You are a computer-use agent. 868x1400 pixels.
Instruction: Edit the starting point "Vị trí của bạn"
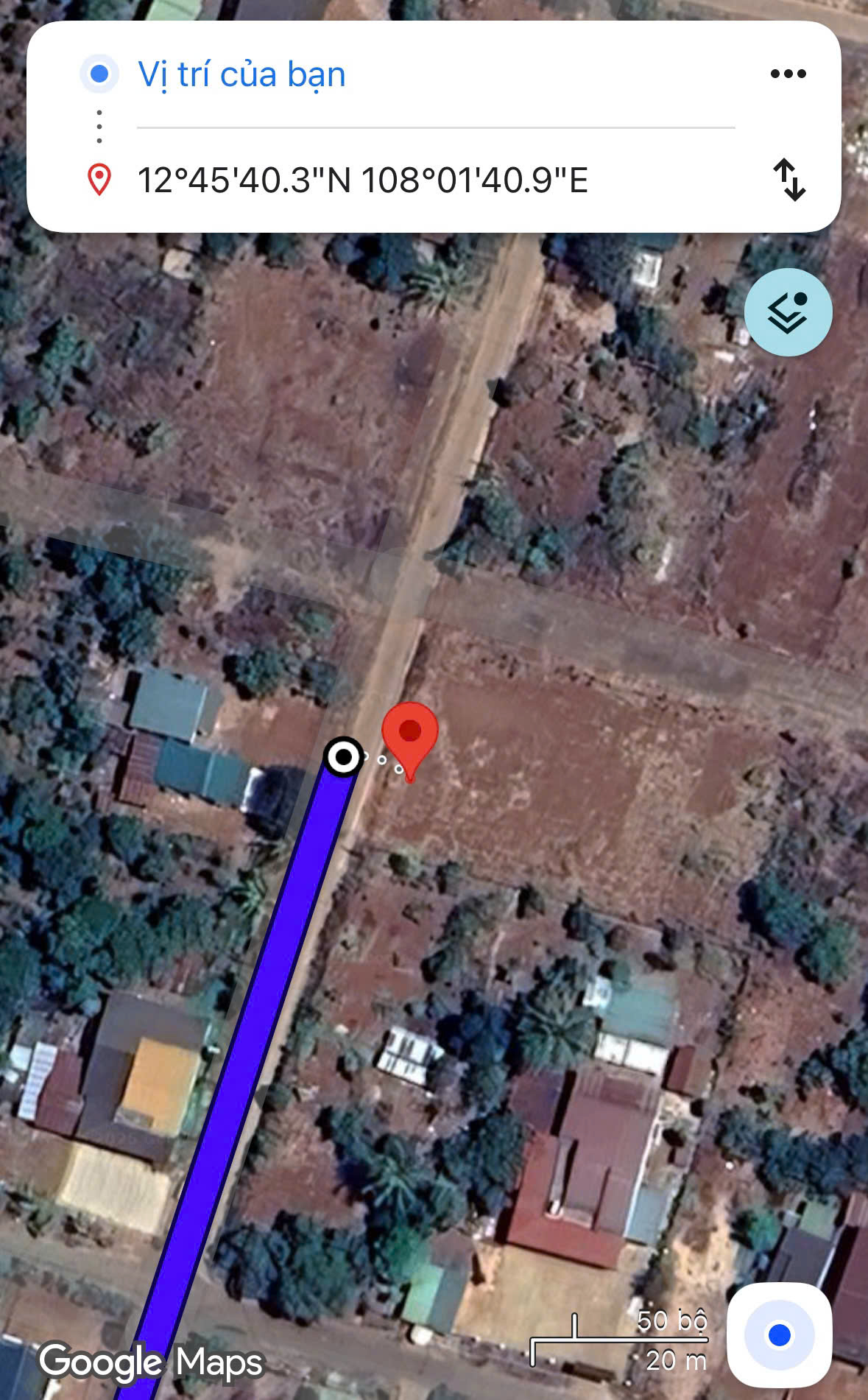coord(241,74)
